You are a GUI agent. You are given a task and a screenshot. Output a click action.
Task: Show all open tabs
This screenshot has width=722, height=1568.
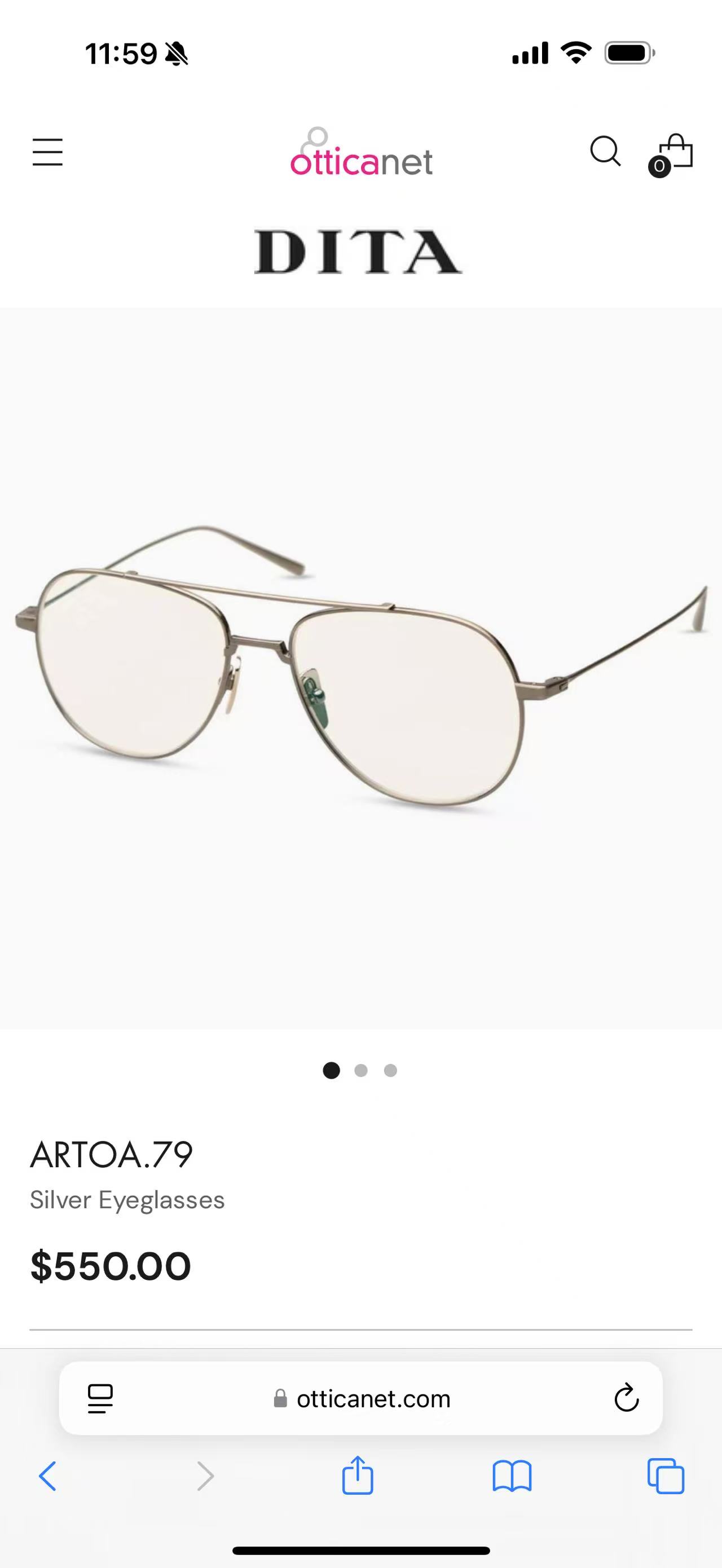tap(666, 1476)
